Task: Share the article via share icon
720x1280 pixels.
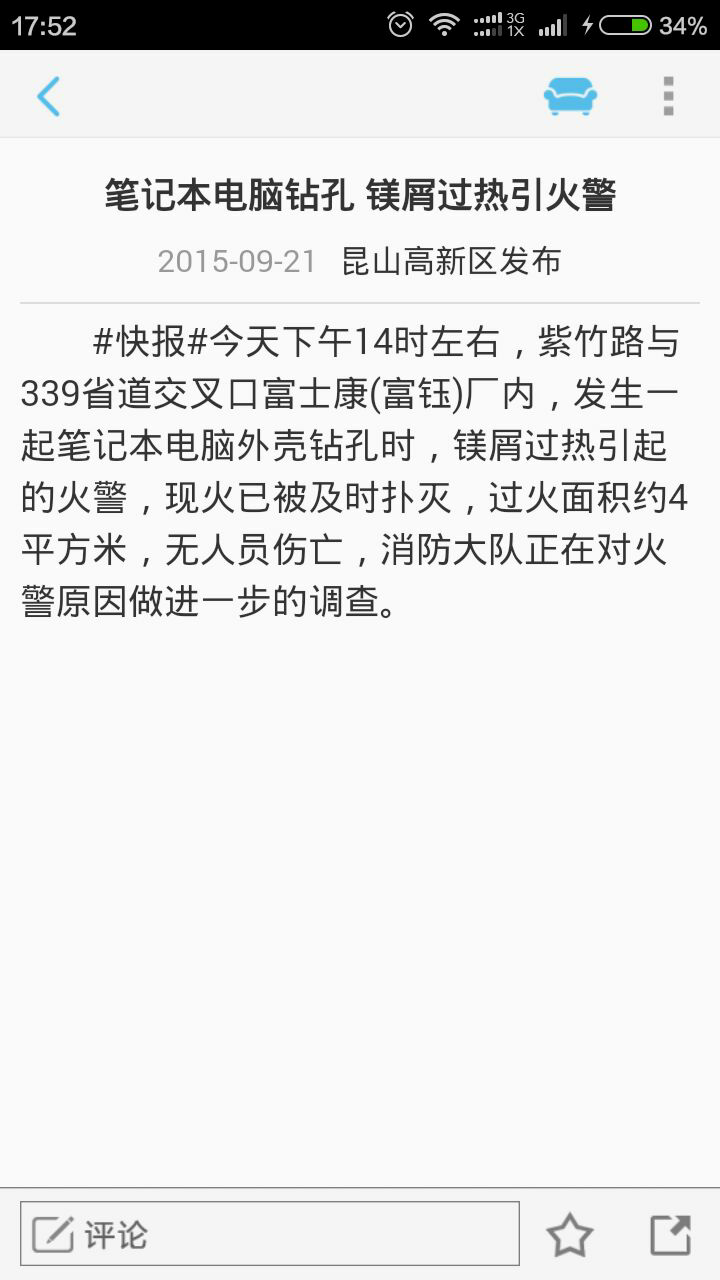Action: [670, 1235]
